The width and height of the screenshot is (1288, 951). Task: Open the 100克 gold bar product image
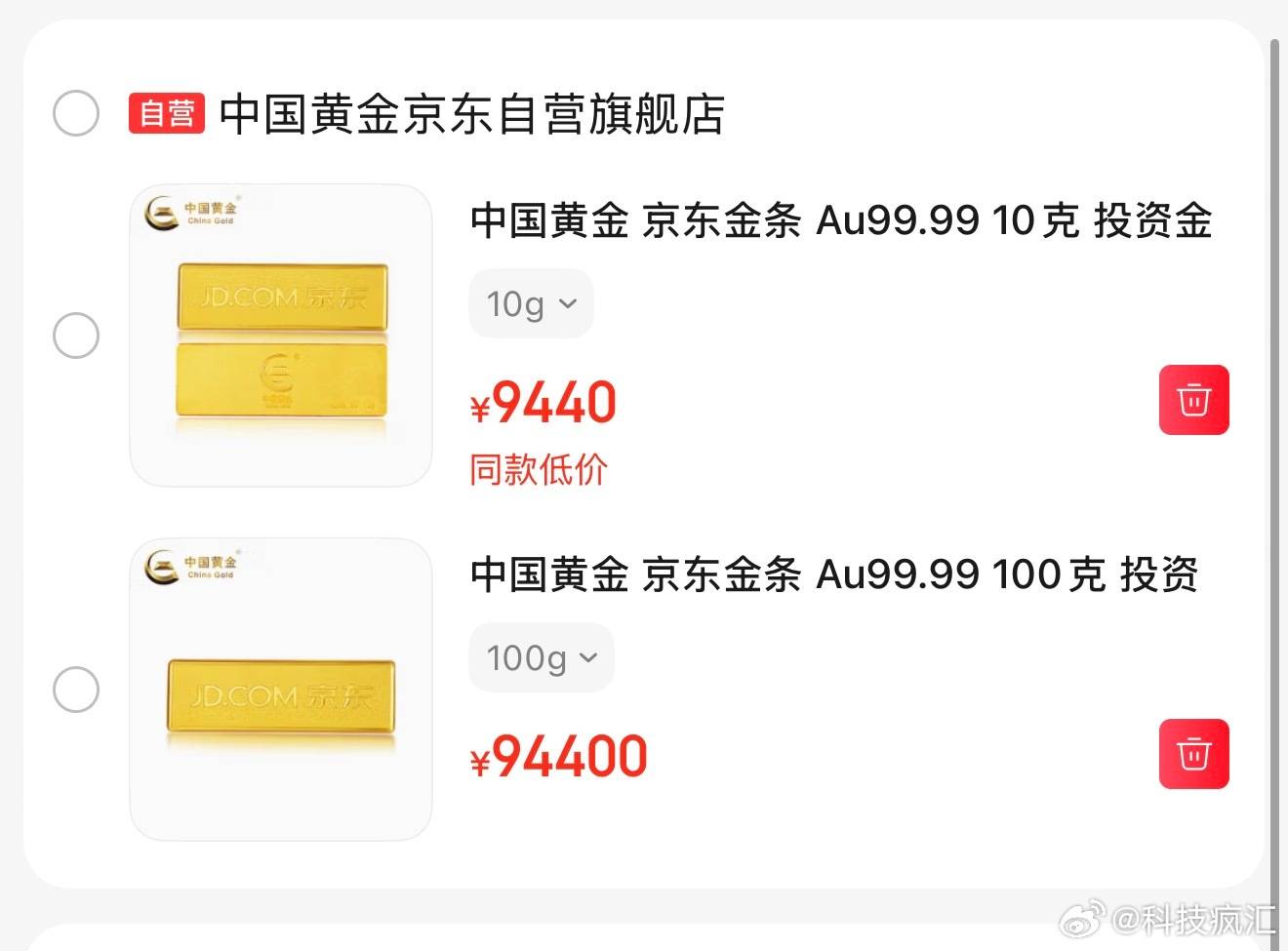(x=281, y=690)
